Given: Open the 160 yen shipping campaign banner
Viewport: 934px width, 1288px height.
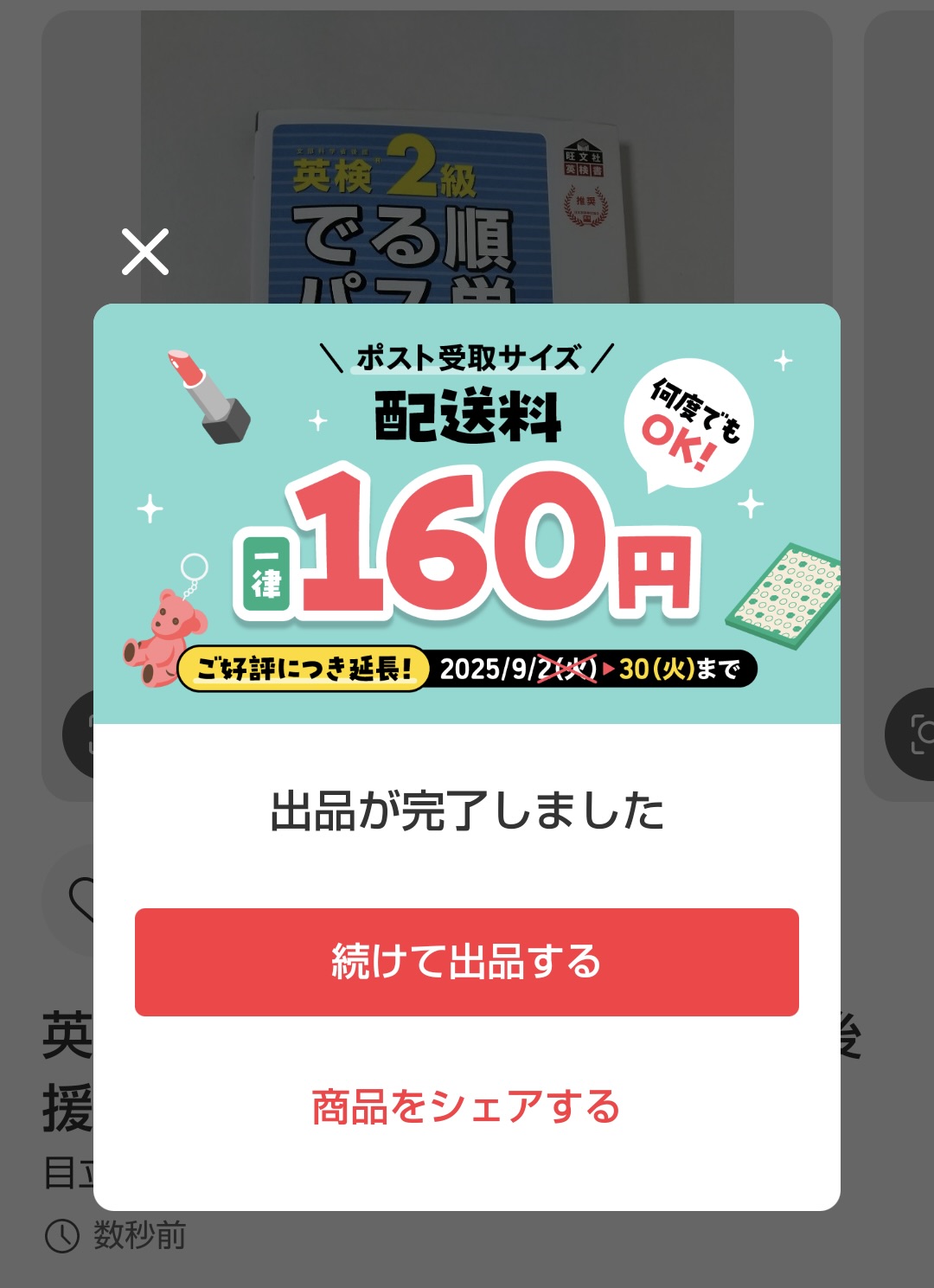Looking at the screenshot, I should point(467,514).
